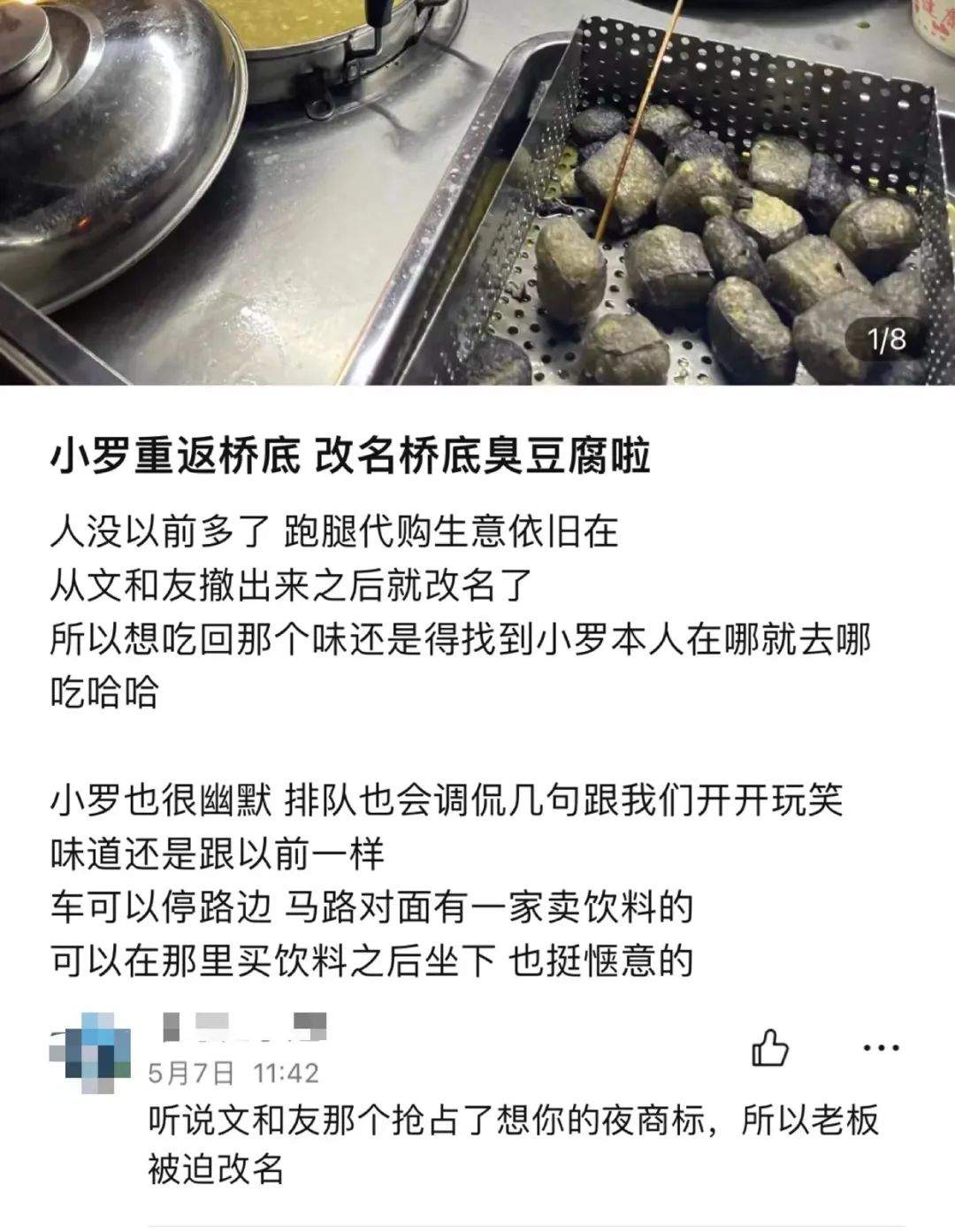This screenshot has width=955, height=1232.
Task: Like the comment about 文和友 trademark
Action: pos(768,1050)
